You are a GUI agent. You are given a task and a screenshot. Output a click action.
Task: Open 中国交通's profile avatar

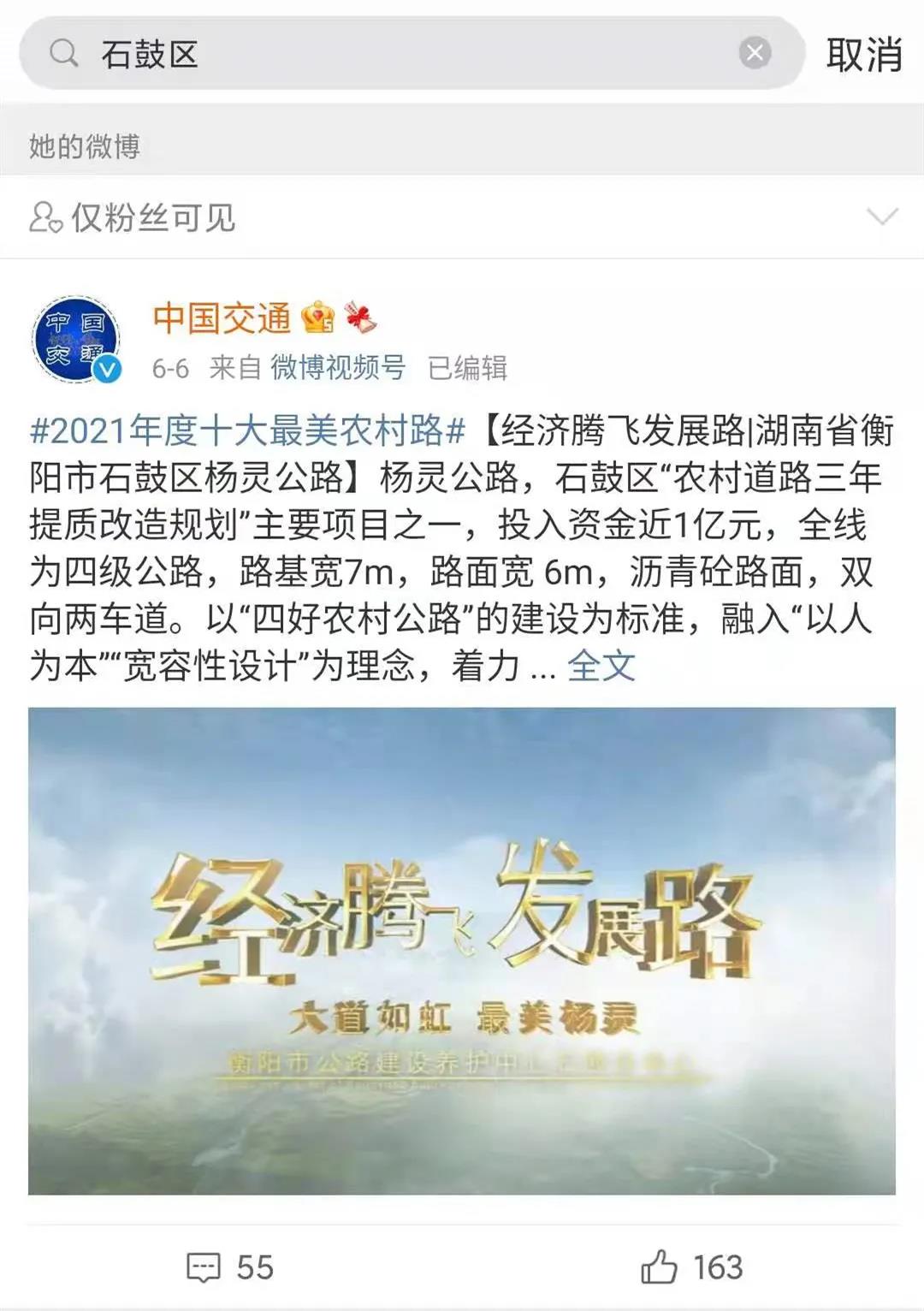76,340
